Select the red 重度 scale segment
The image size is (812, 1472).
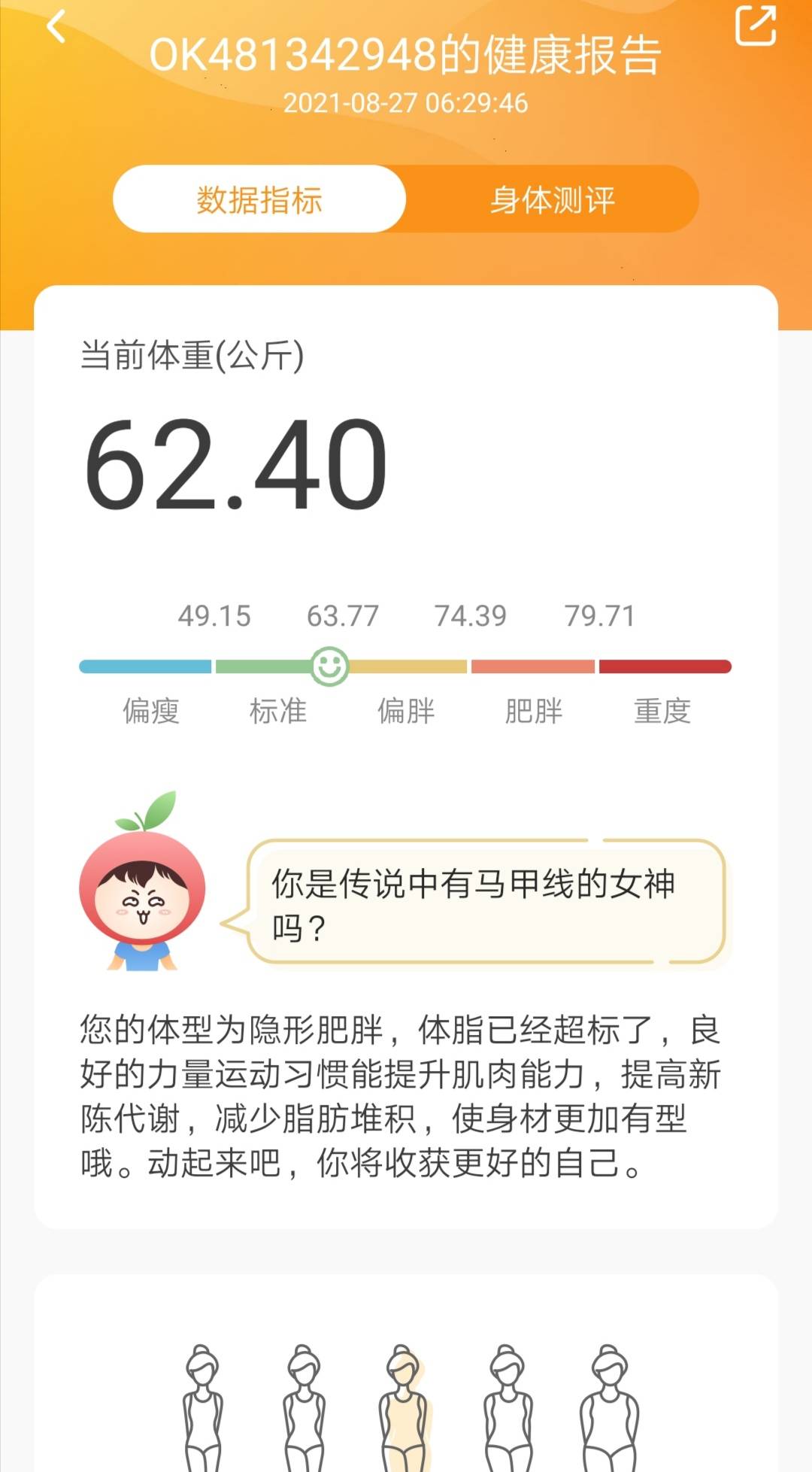point(665,665)
